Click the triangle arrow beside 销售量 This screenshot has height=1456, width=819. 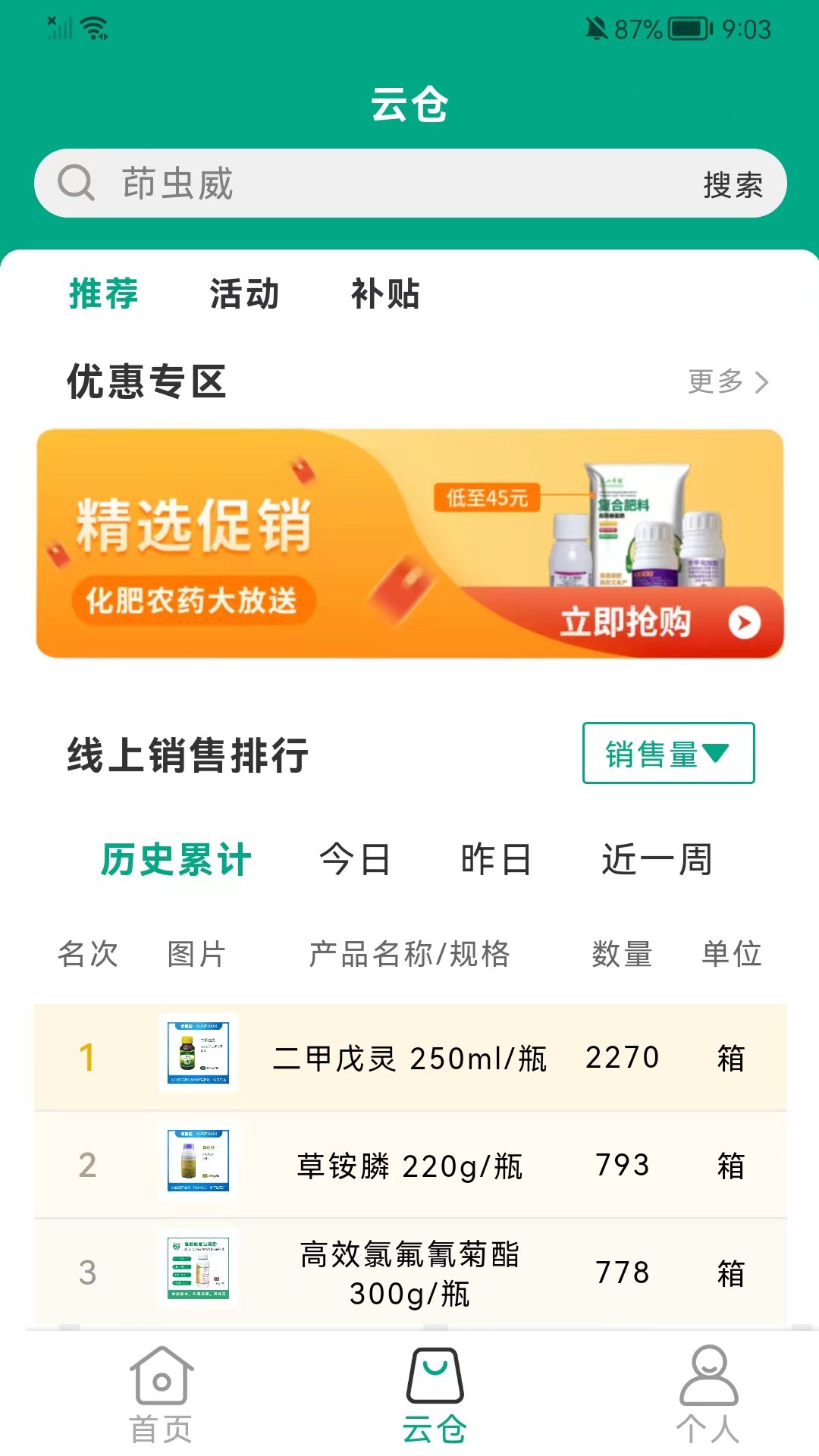tap(716, 755)
